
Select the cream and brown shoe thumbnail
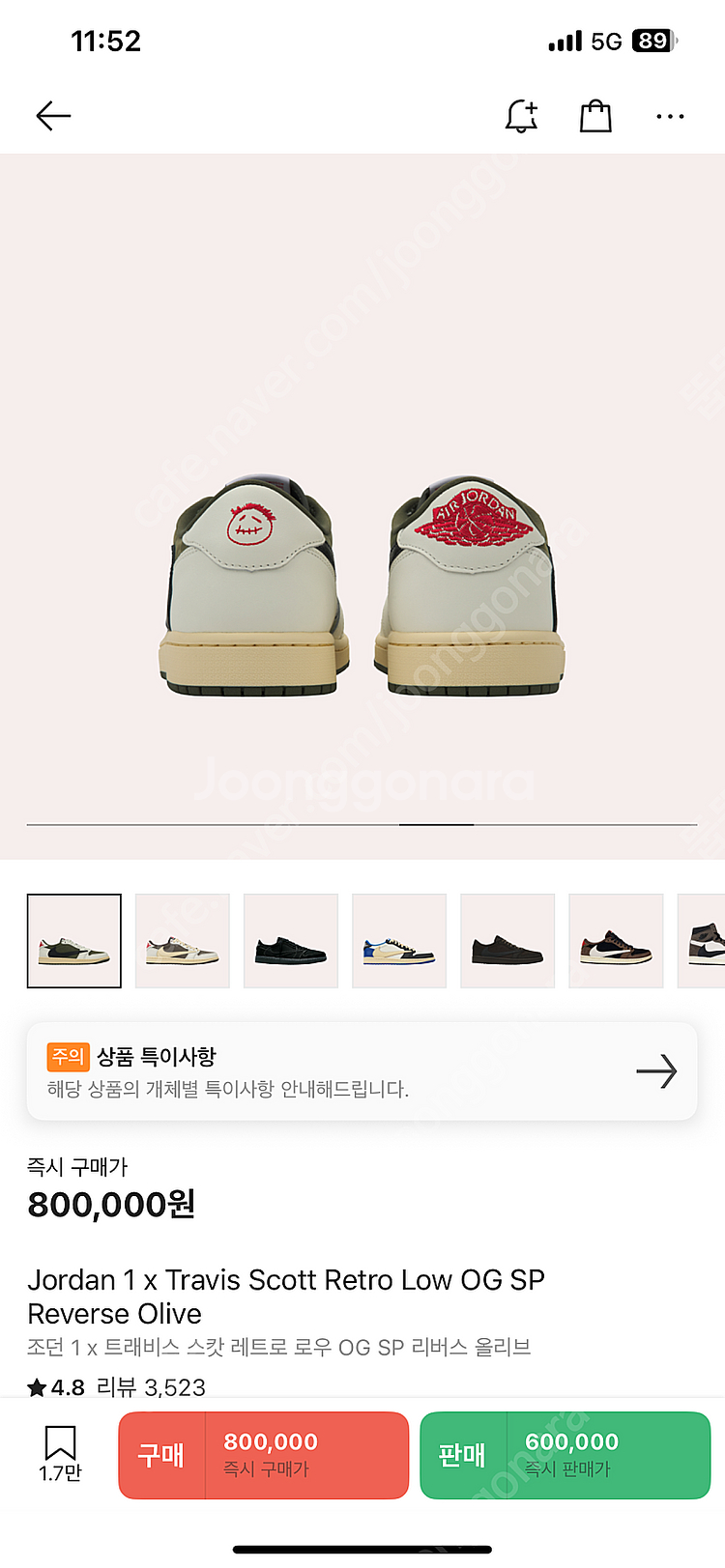183,941
